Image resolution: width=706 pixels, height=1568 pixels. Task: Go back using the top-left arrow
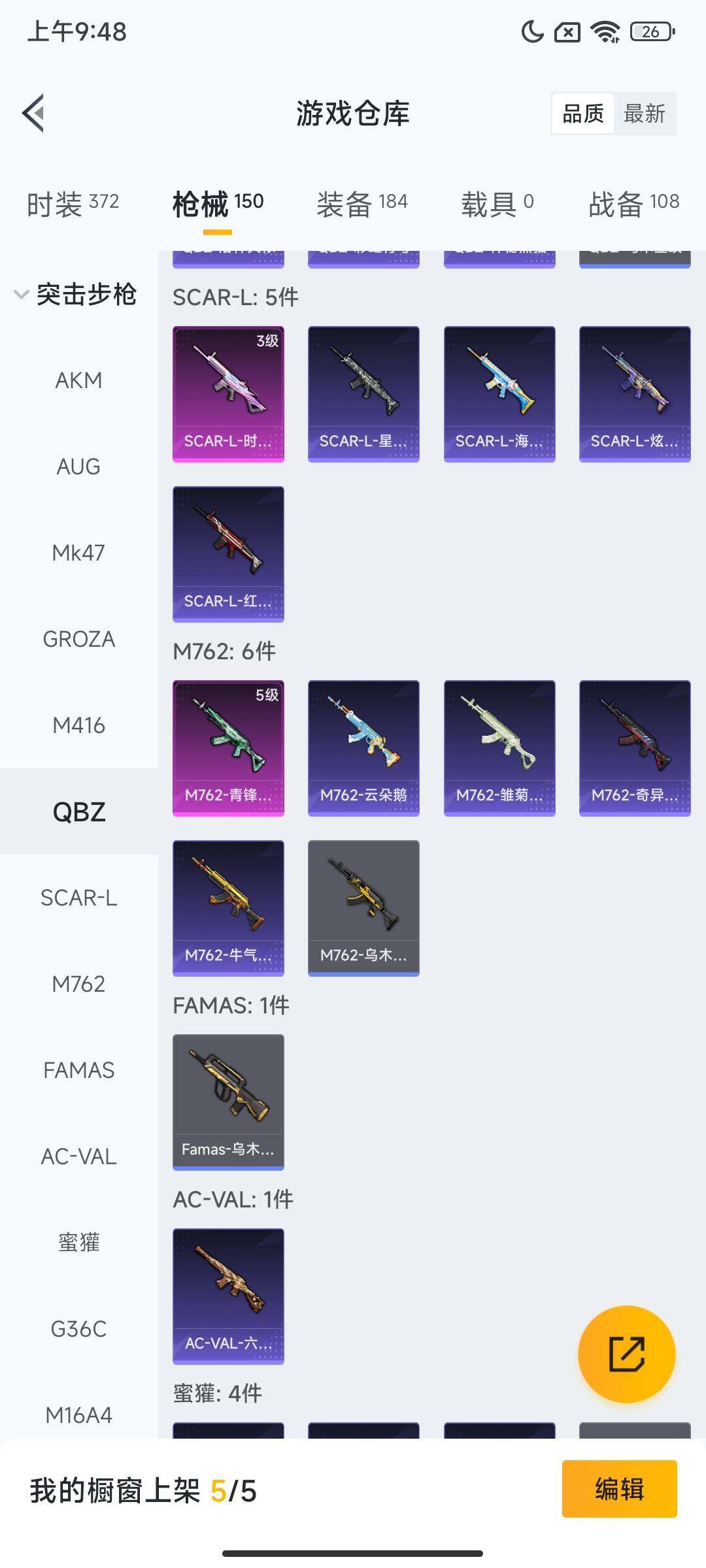point(34,113)
